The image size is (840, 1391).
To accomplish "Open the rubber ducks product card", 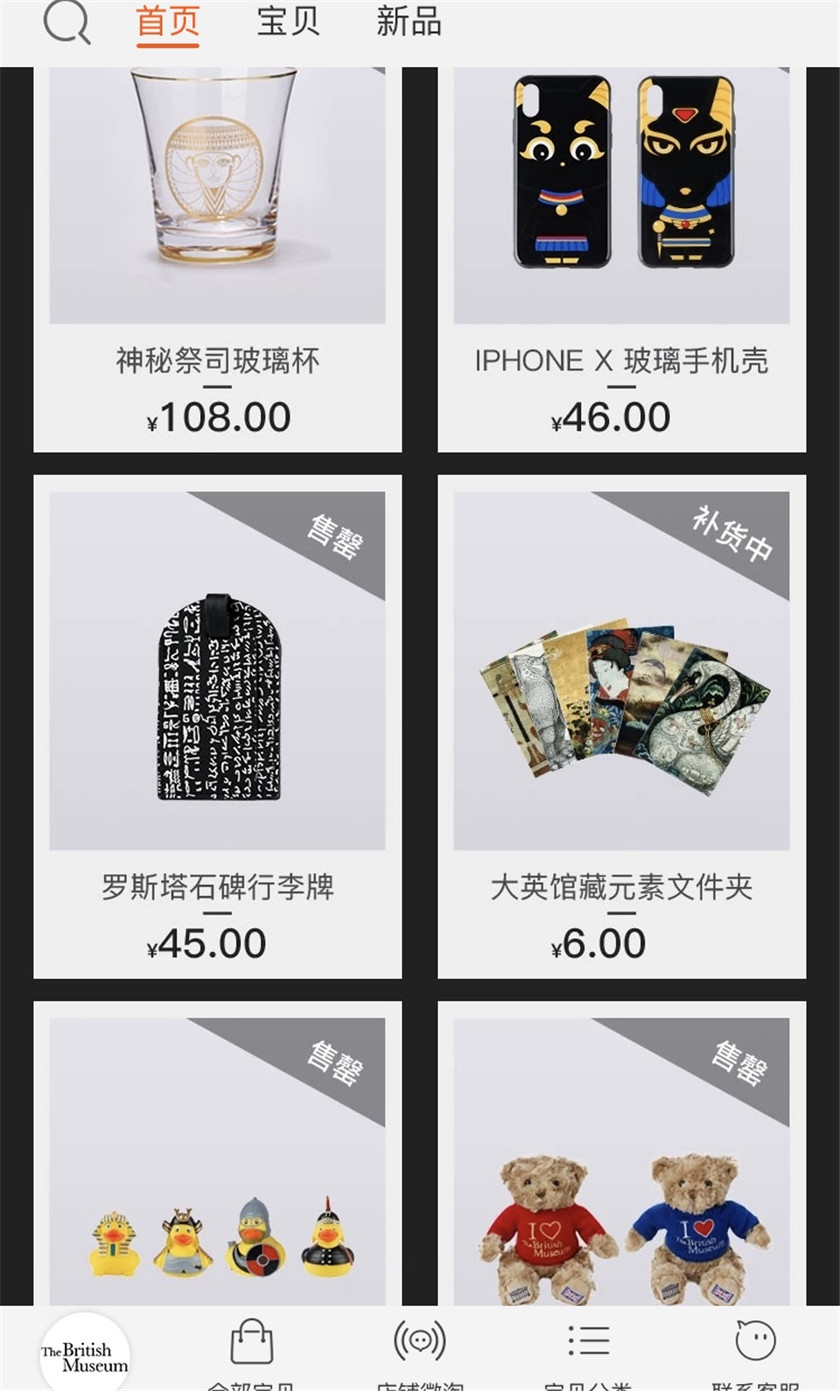I will (x=217, y=1160).
